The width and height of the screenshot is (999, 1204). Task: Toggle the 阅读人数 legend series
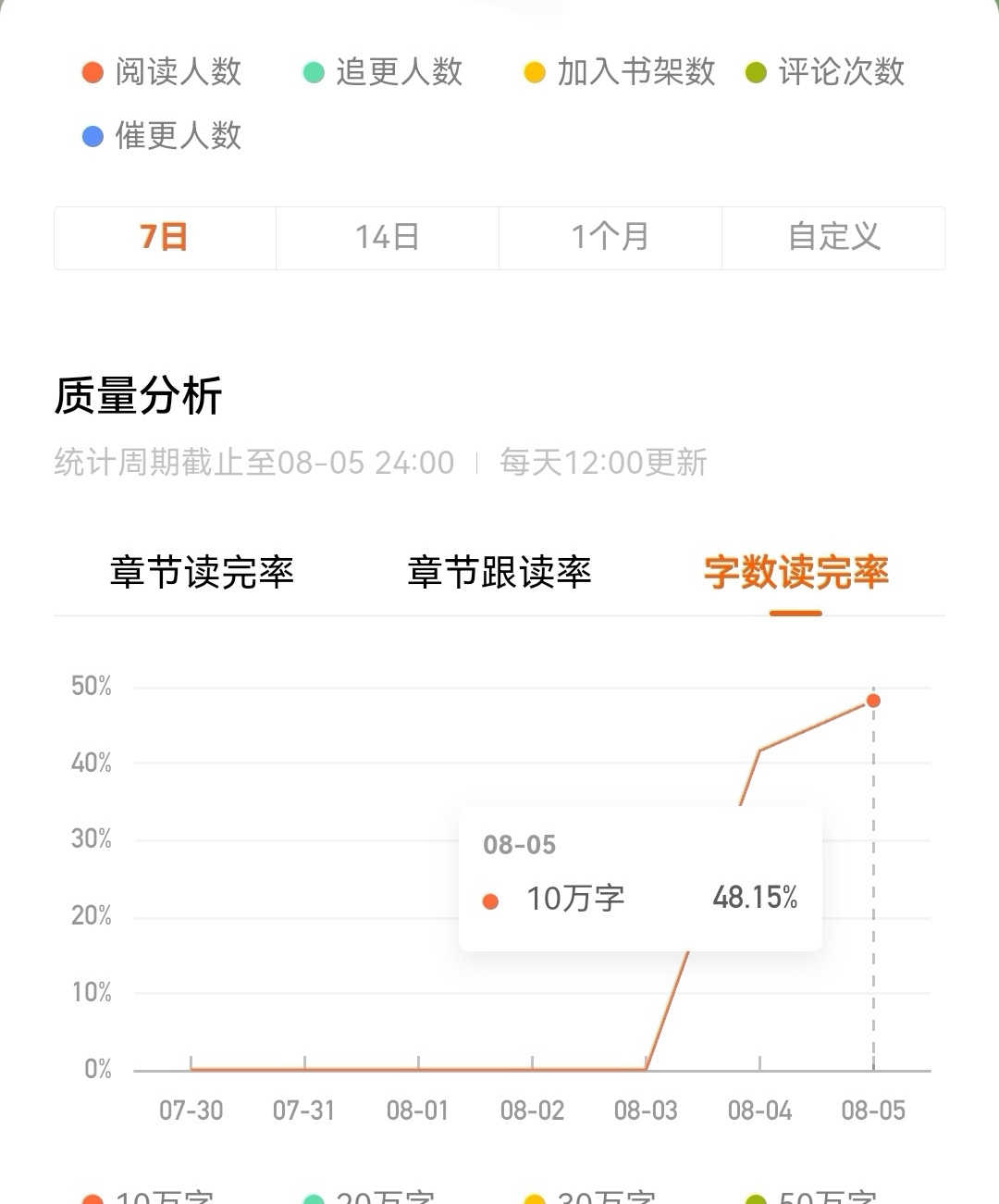click(162, 72)
